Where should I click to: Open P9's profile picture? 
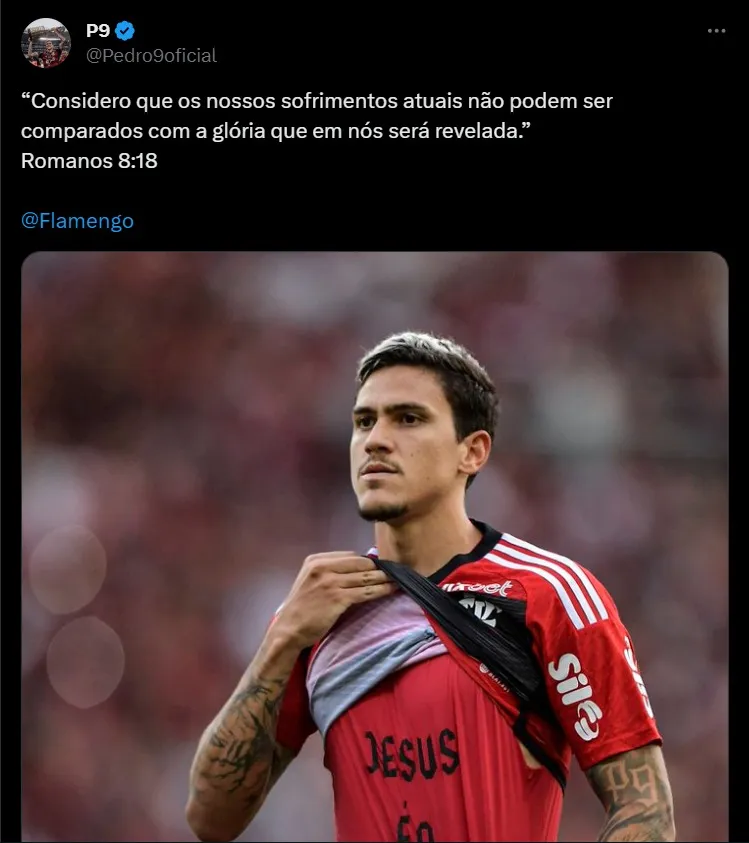coord(46,43)
